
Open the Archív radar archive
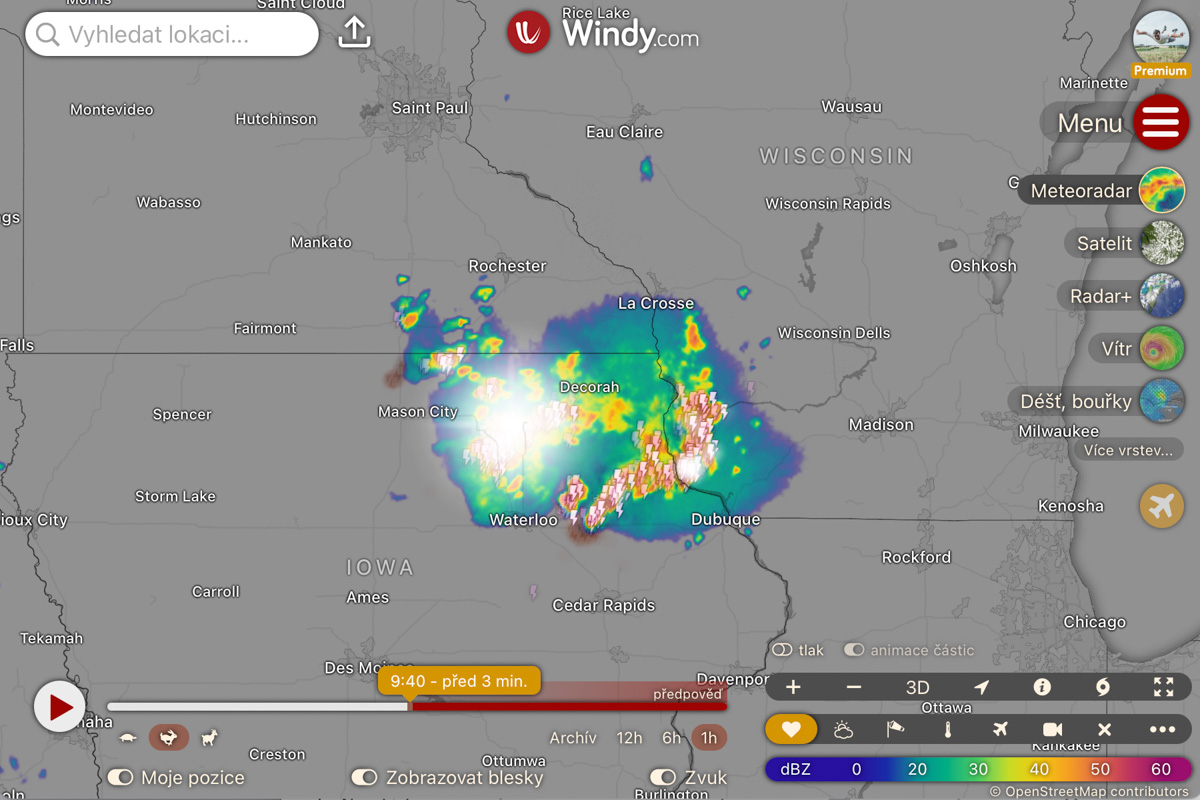pyautogui.click(x=573, y=738)
